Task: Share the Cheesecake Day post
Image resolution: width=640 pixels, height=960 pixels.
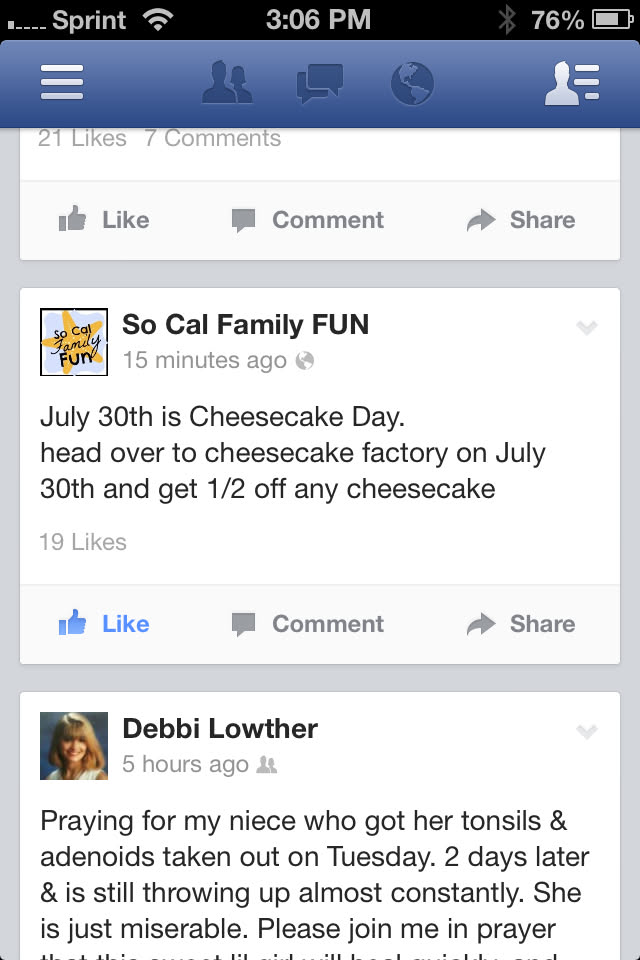Action: (x=521, y=624)
